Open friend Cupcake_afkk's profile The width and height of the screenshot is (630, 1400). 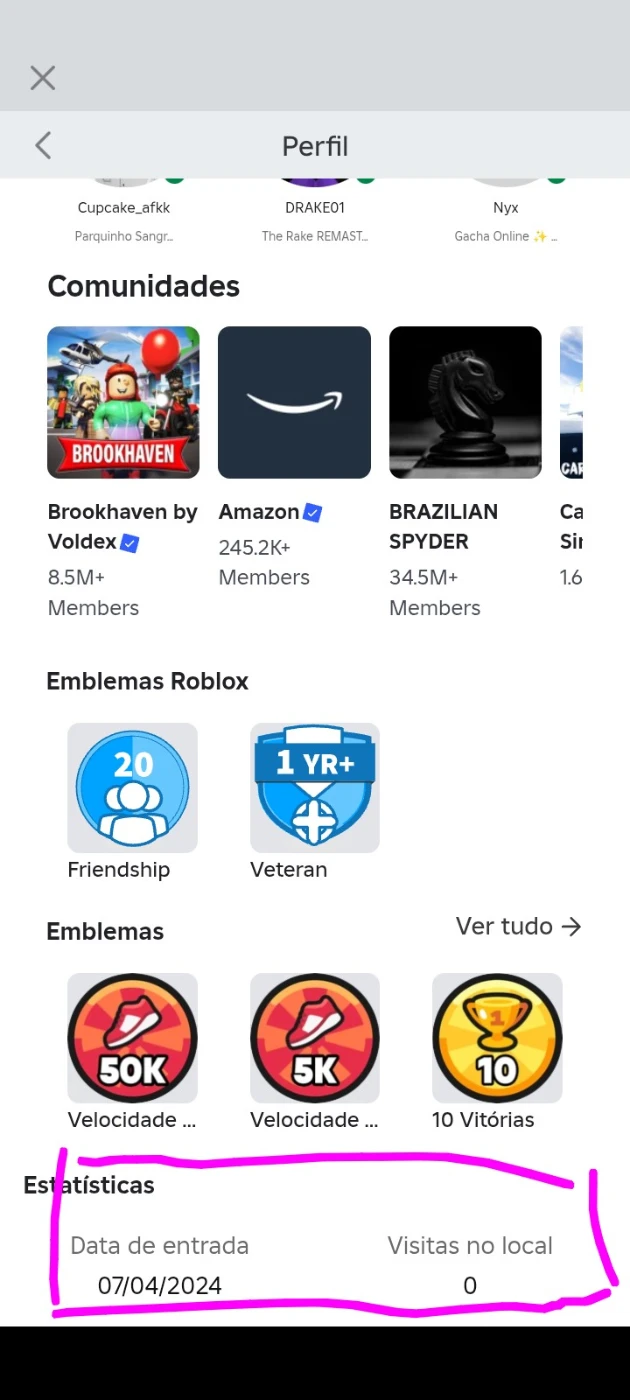(x=124, y=208)
